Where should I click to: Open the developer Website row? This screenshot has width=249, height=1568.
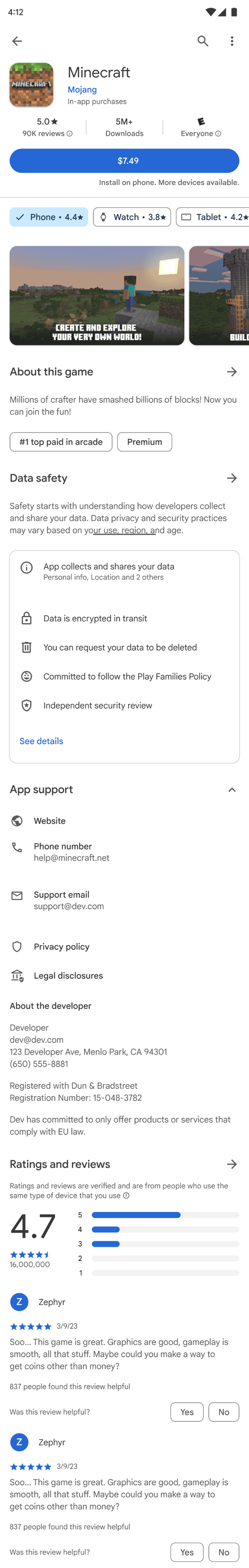tap(124, 821)
